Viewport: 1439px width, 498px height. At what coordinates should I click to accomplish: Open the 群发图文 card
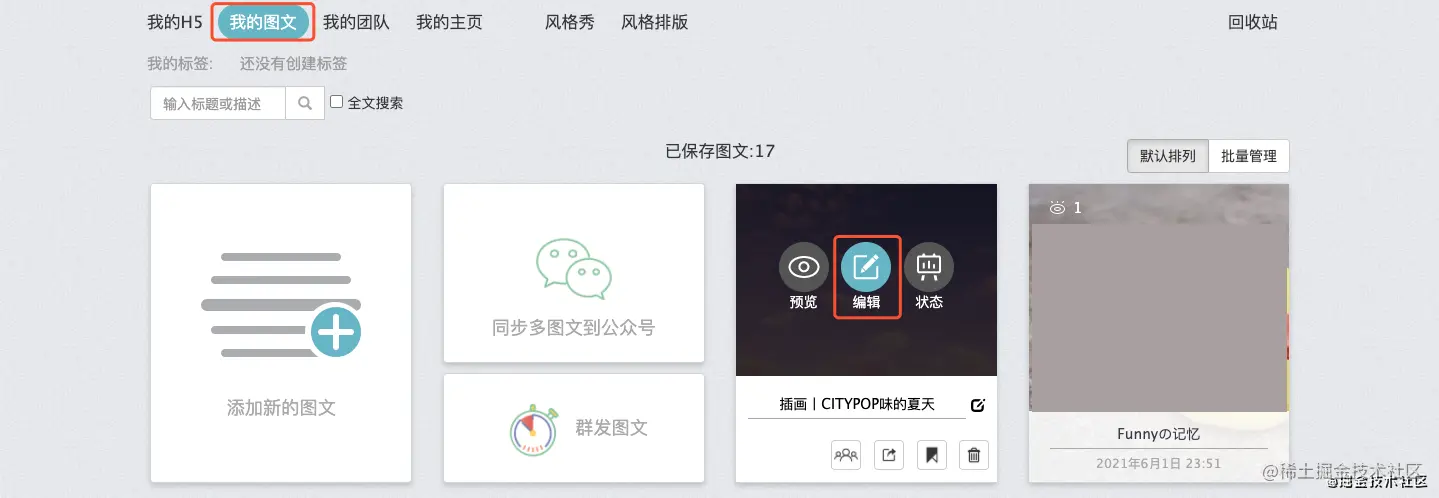pos(574,428)
